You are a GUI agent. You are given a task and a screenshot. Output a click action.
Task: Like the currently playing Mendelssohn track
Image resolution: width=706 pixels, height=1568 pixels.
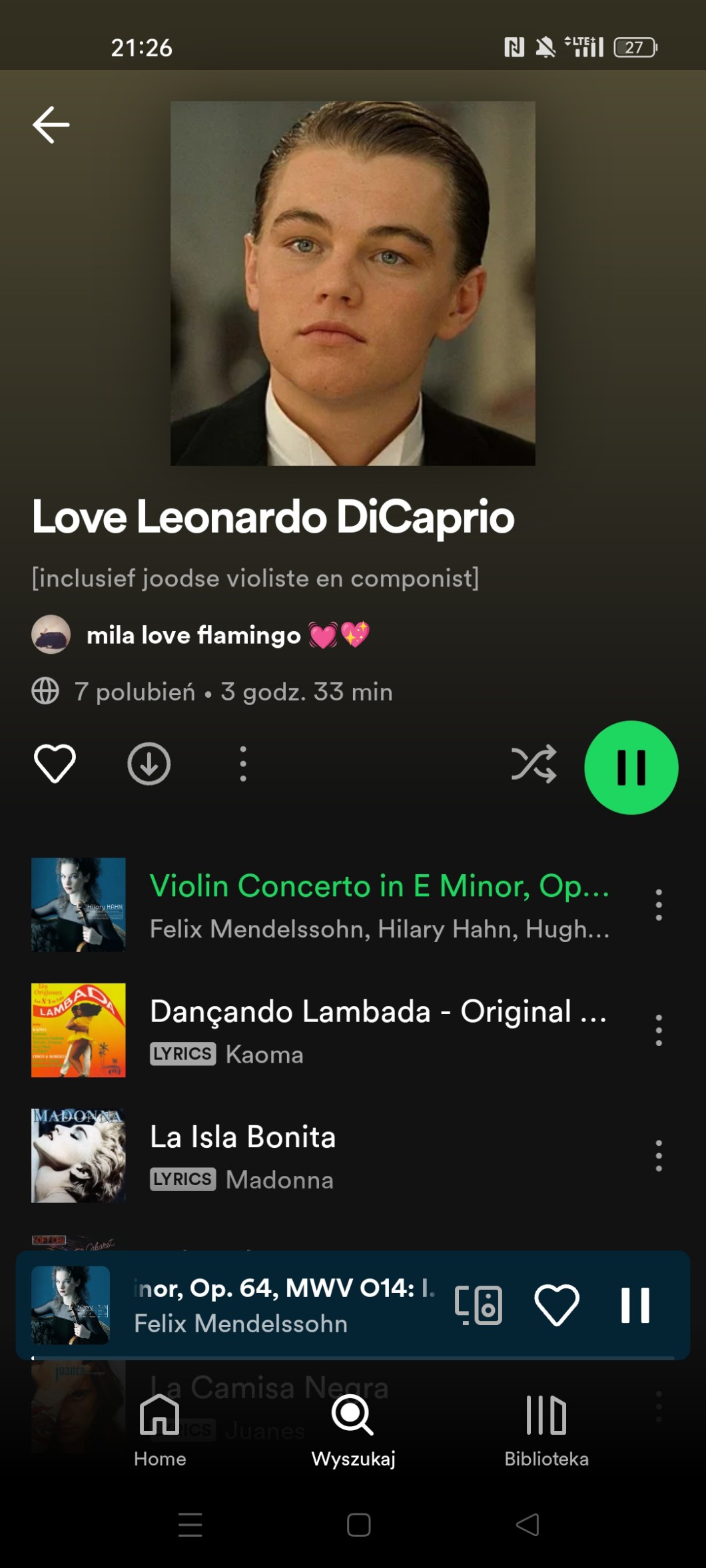pos(557,1305)
